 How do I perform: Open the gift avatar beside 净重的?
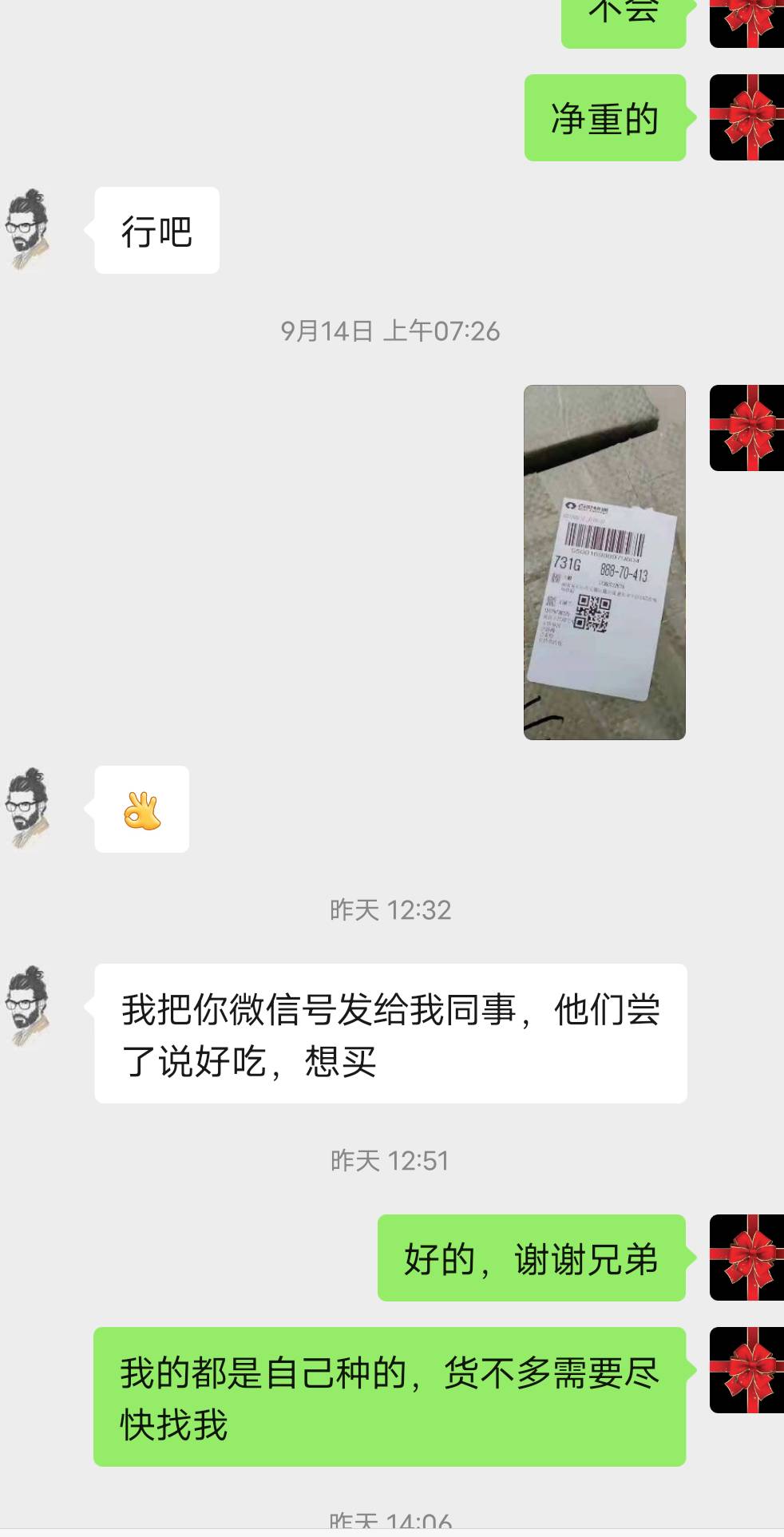pos(746,117)
